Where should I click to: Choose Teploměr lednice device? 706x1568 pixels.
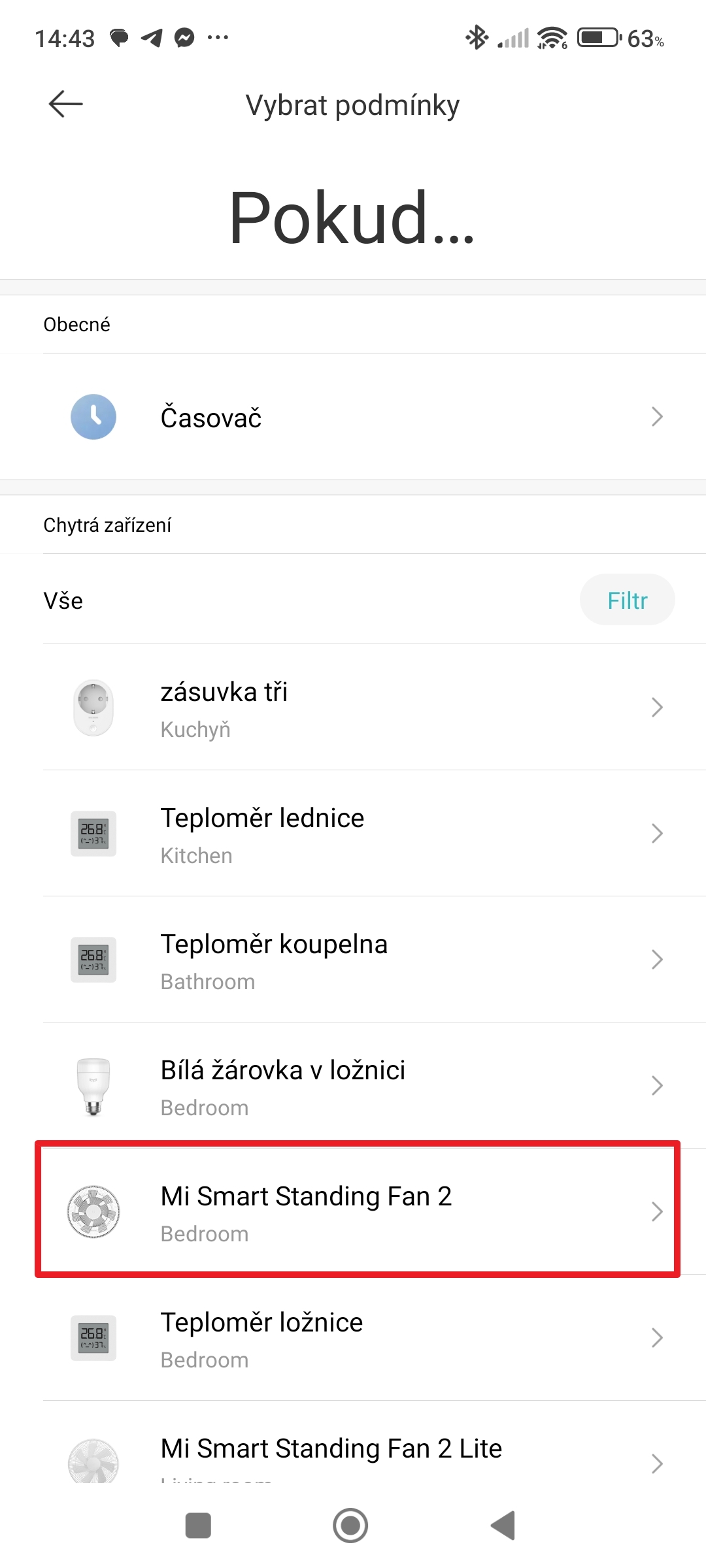coord(353,834)
